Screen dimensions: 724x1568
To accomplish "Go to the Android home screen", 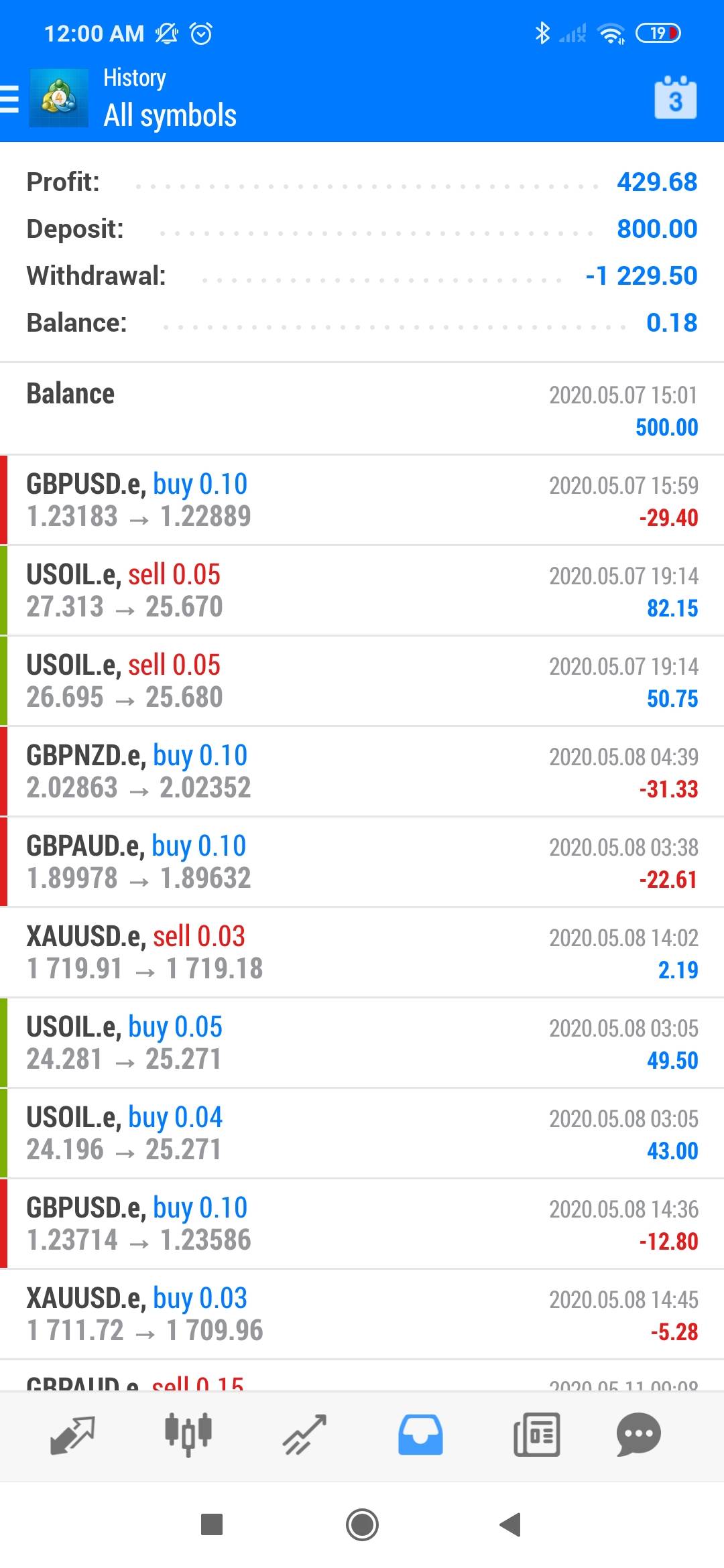I will pos(362,1524).
